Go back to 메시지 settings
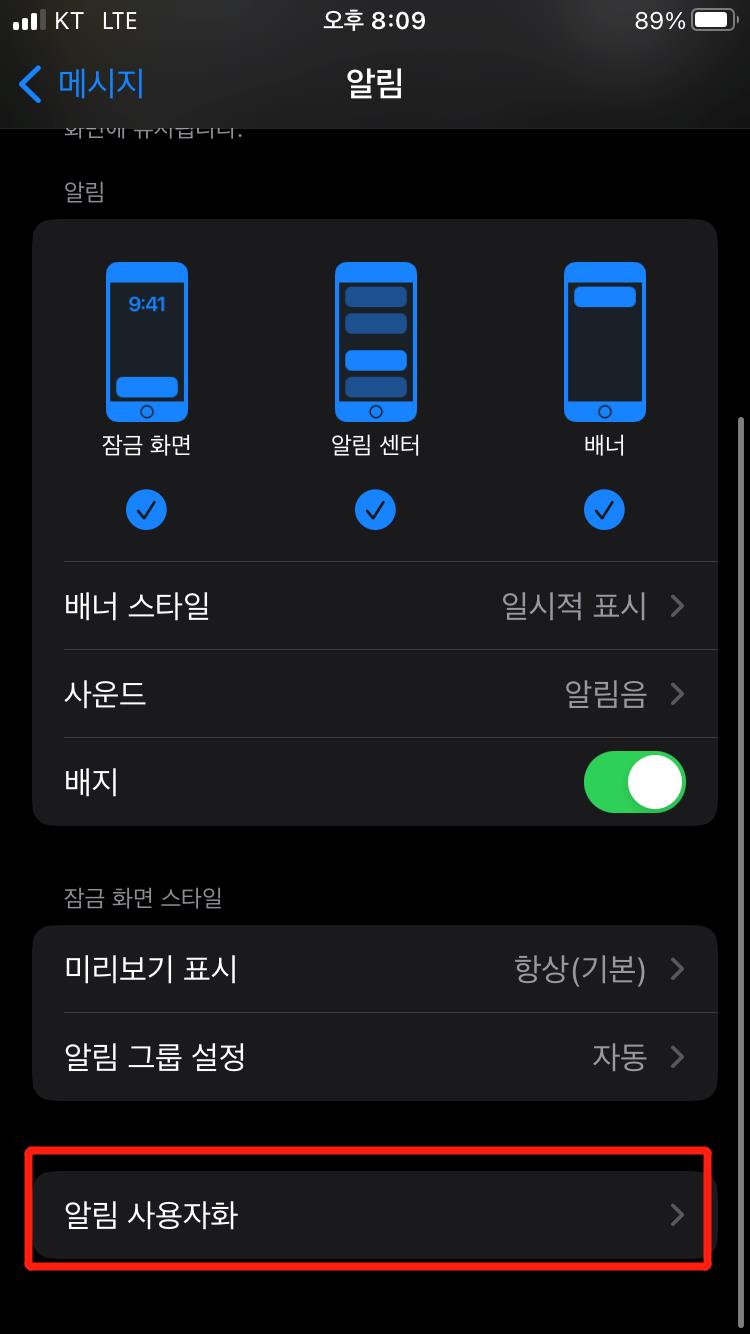Screen dimensions: 750x1334 click(82, 84)
